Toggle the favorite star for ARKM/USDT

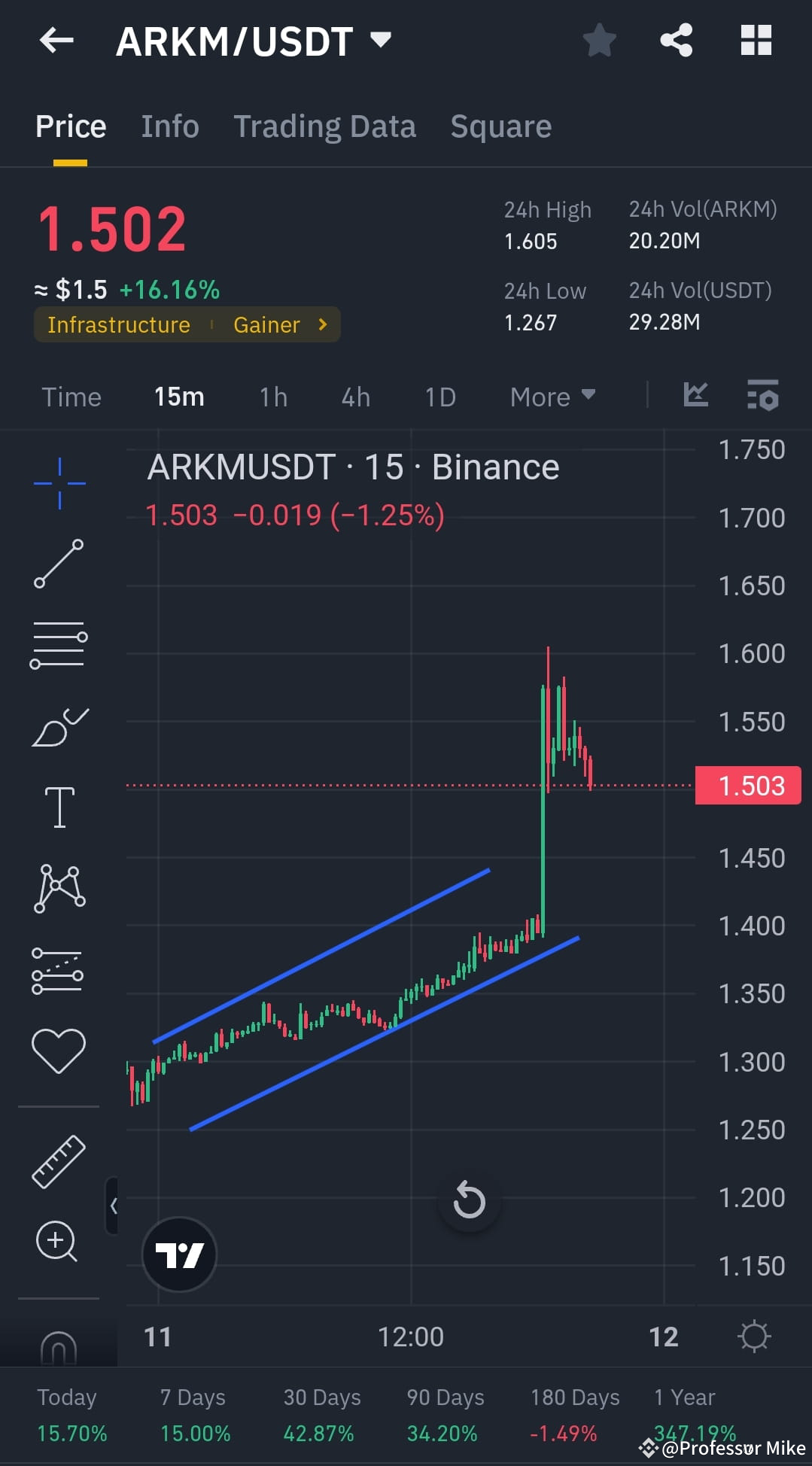pyautogui.click(x=599, y=41)
